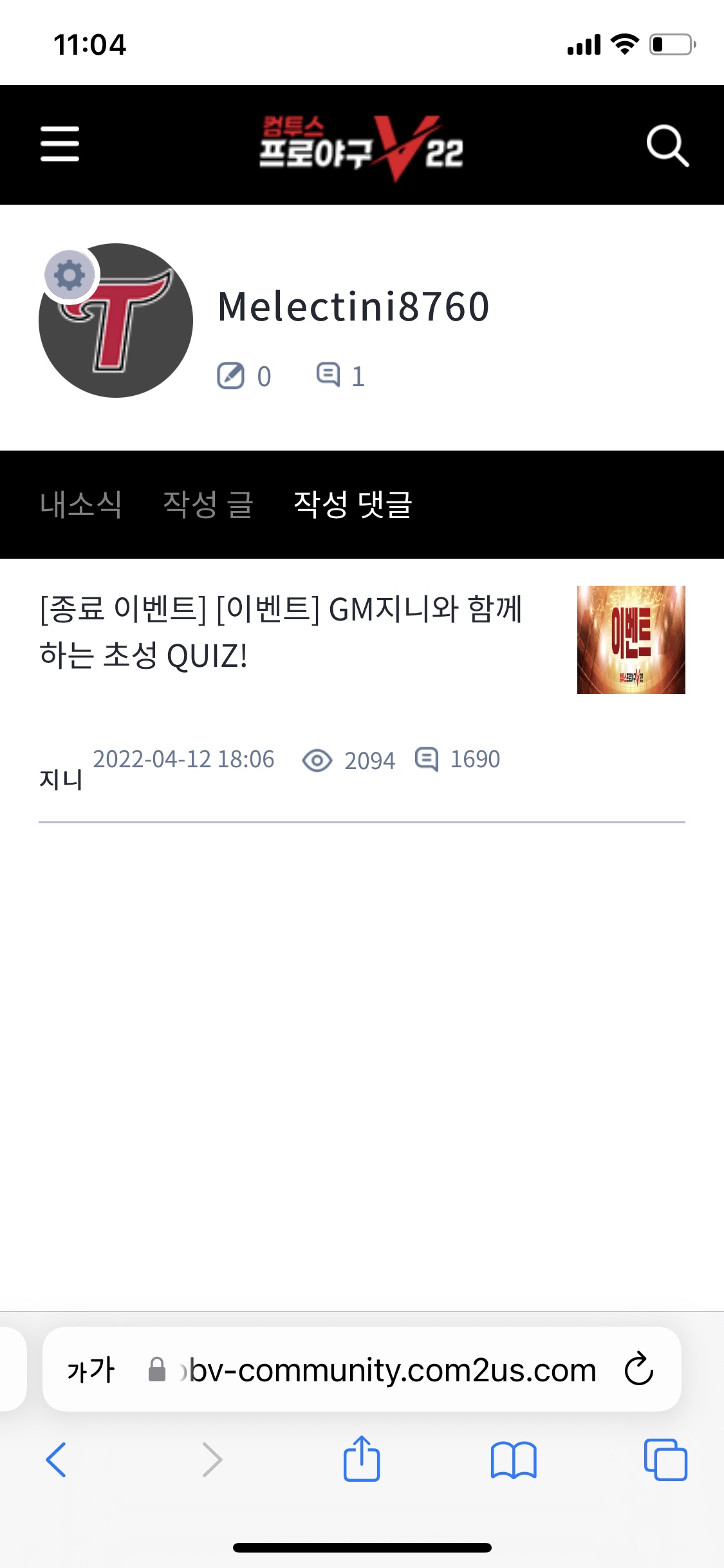The width and height of the screenshot is (724, 1568).
Task: Open the hamburger menu
Action: (59, 144)
